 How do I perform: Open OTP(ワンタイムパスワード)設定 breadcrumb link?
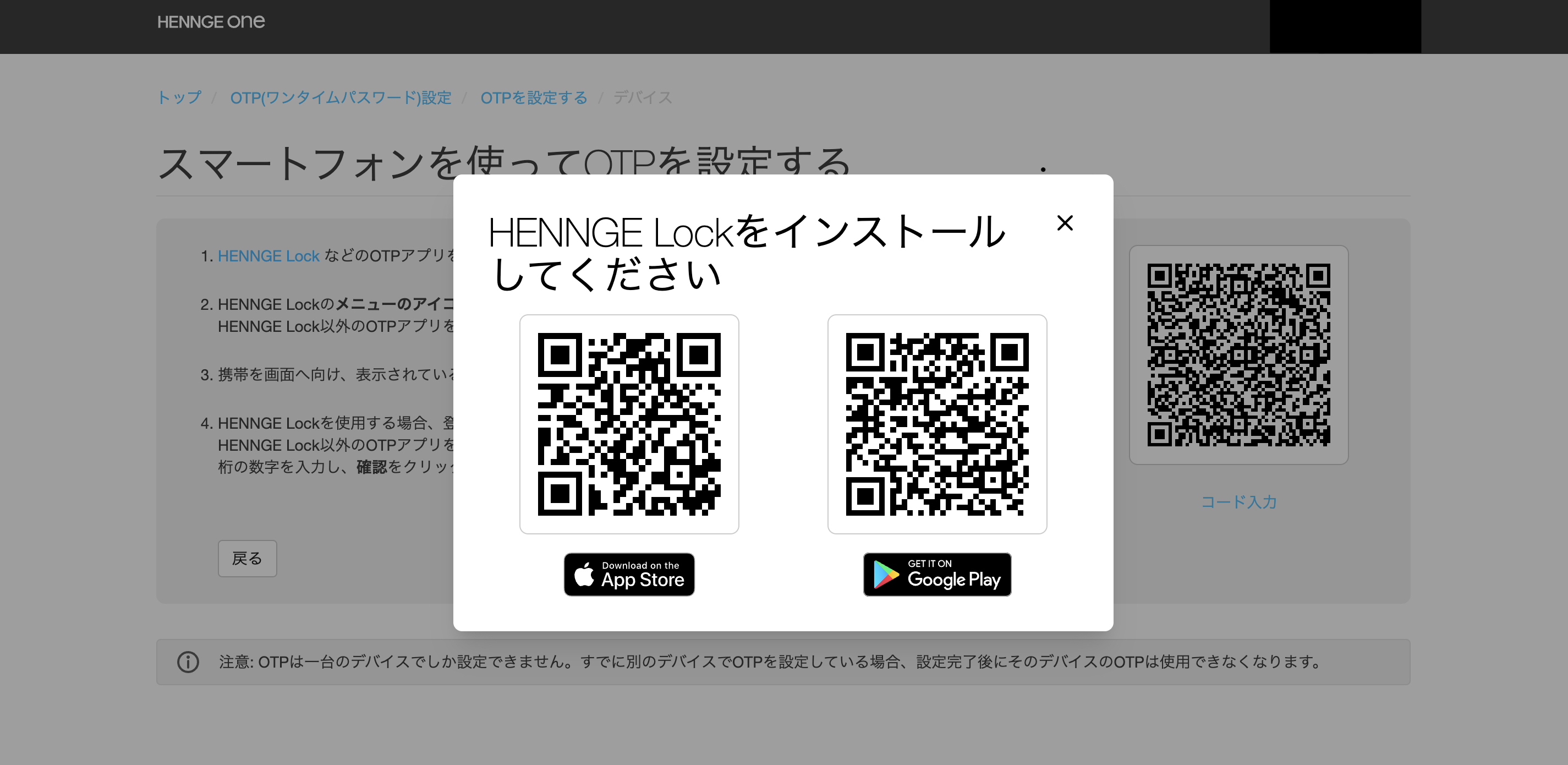(340, 97)
